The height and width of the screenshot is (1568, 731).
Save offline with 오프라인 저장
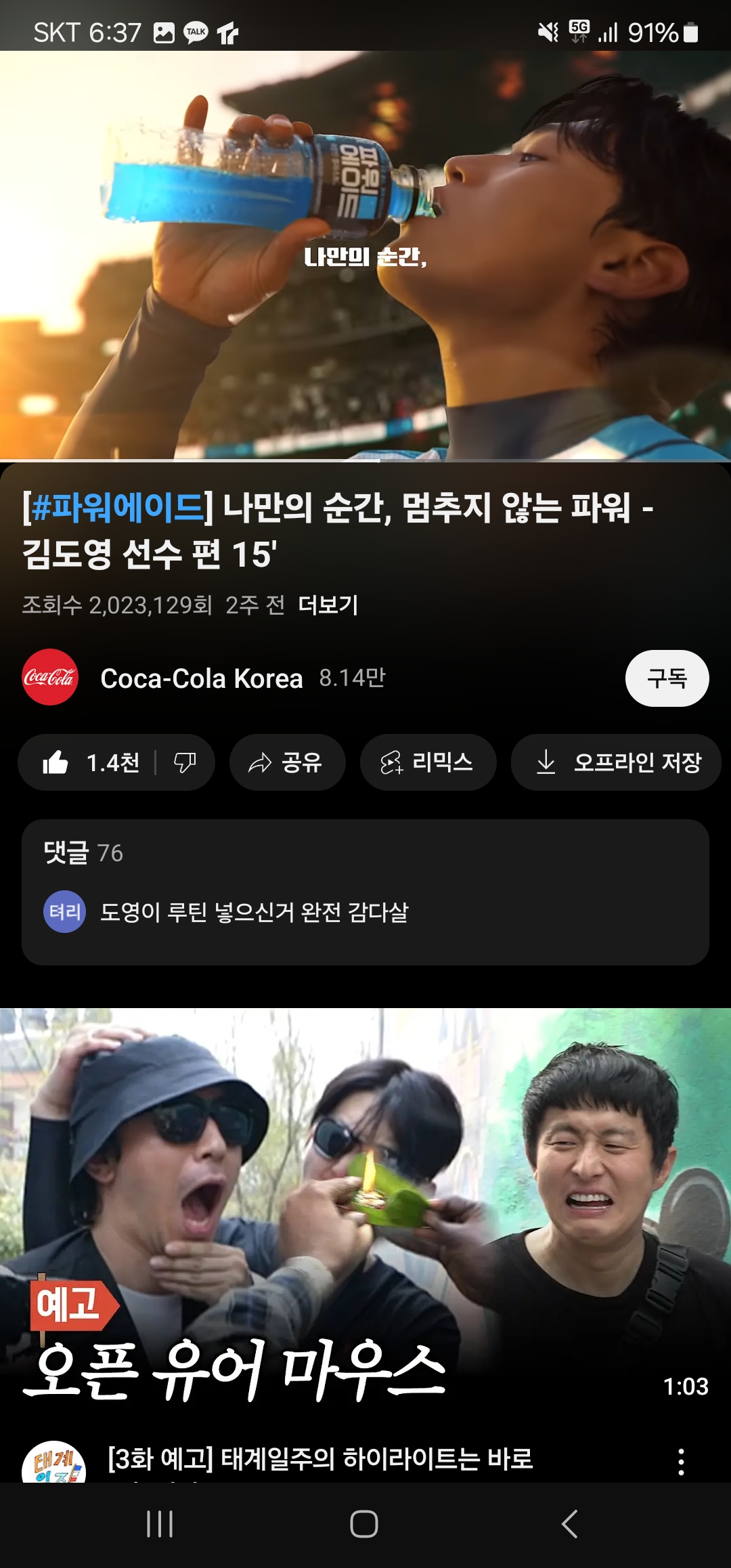click(x=616, y=763)
